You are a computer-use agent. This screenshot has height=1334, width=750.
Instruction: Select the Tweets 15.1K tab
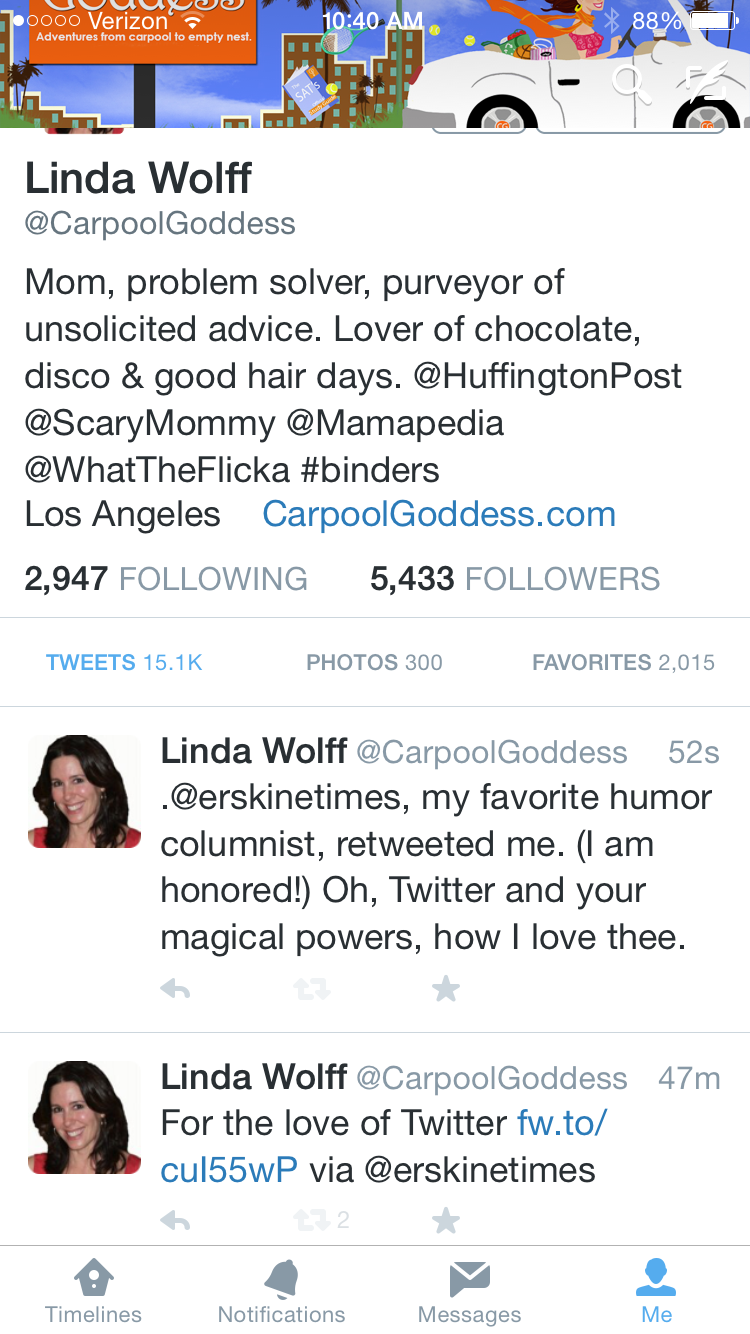[124, 662]
